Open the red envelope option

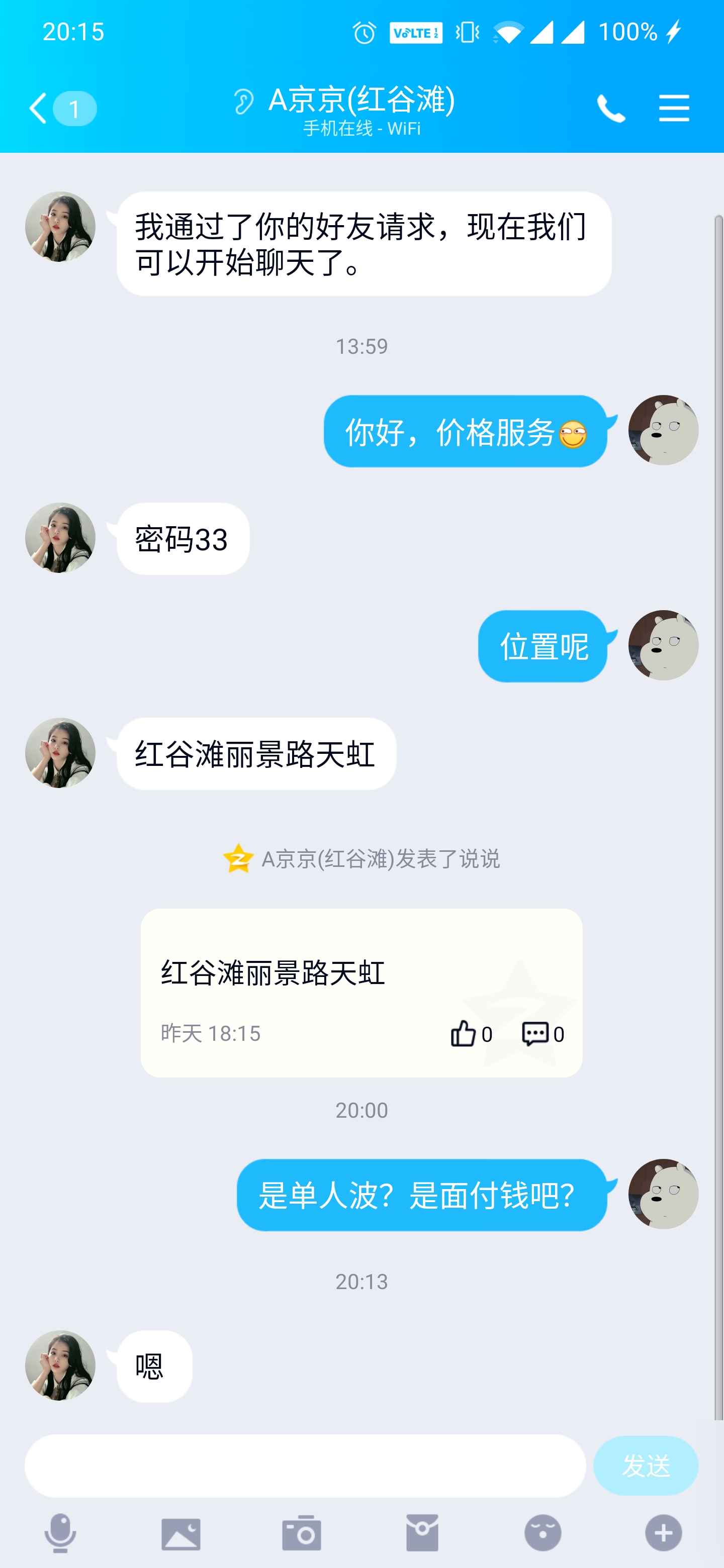(422, 1533)
